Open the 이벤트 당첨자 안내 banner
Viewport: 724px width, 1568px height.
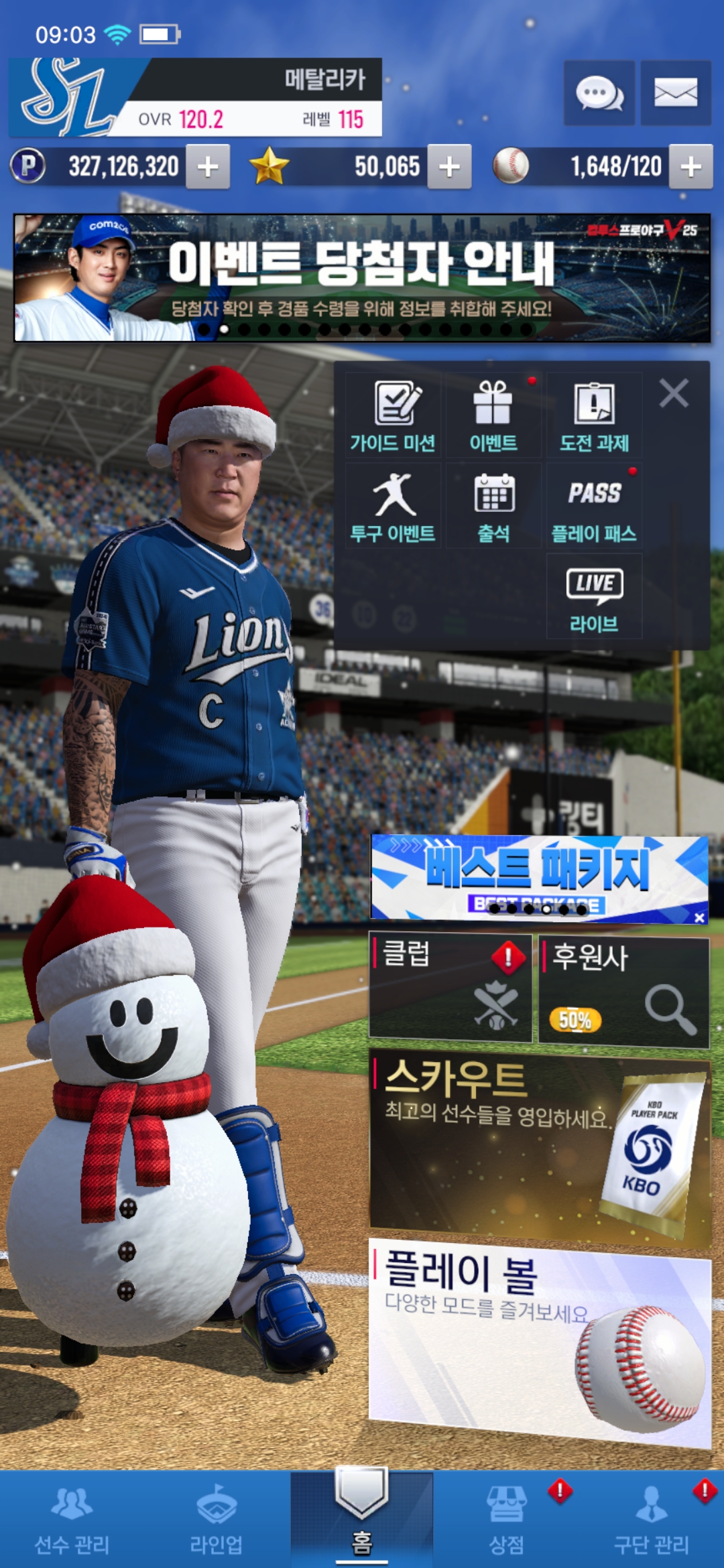362,278
